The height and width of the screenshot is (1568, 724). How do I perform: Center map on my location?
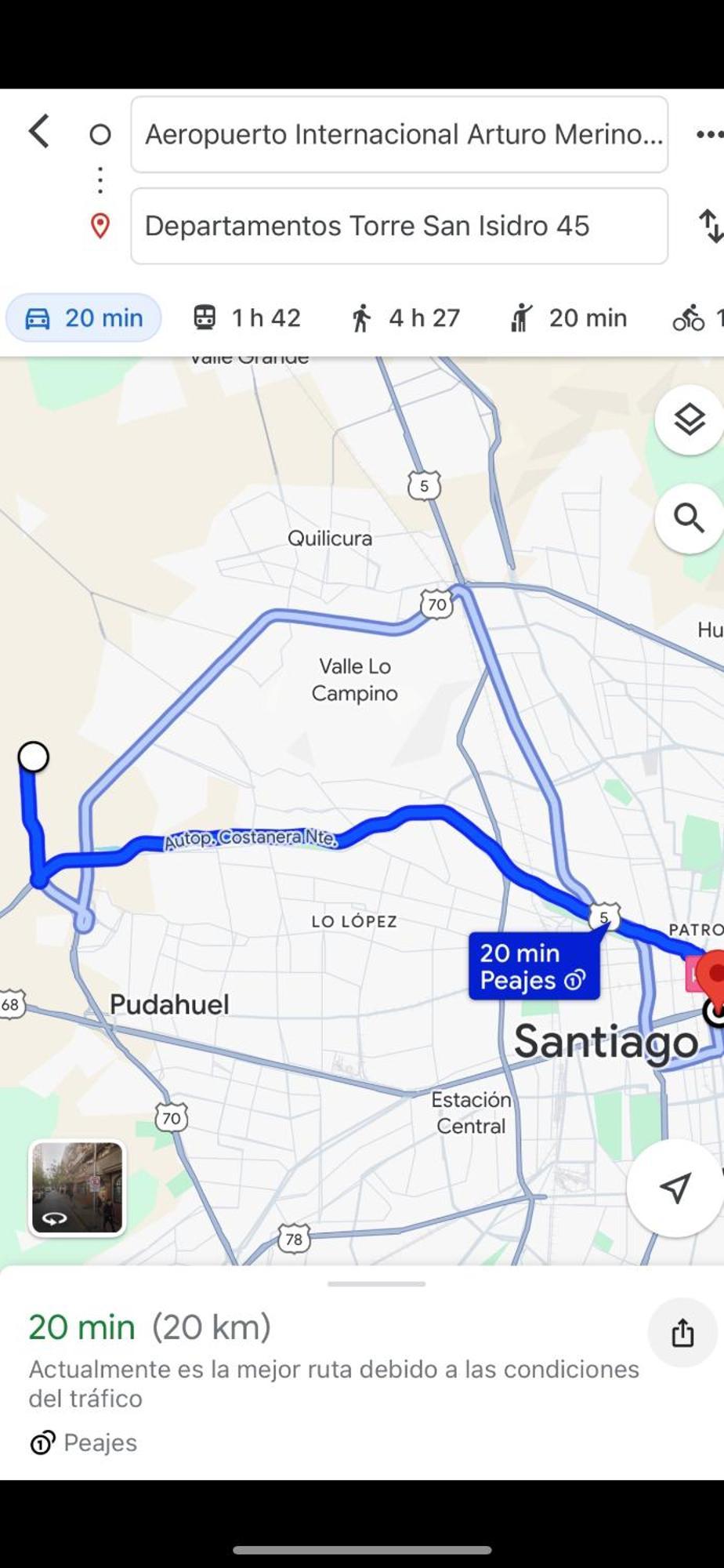pos(675,1188)
